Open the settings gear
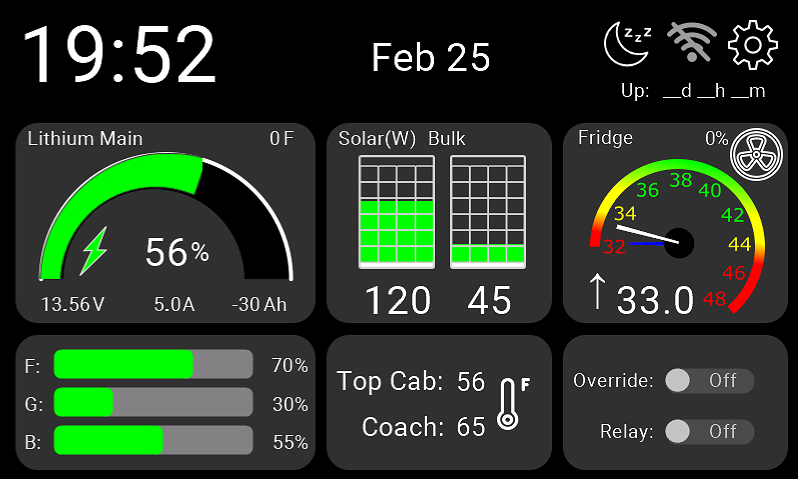798x479 pixels. click(752, 45)
